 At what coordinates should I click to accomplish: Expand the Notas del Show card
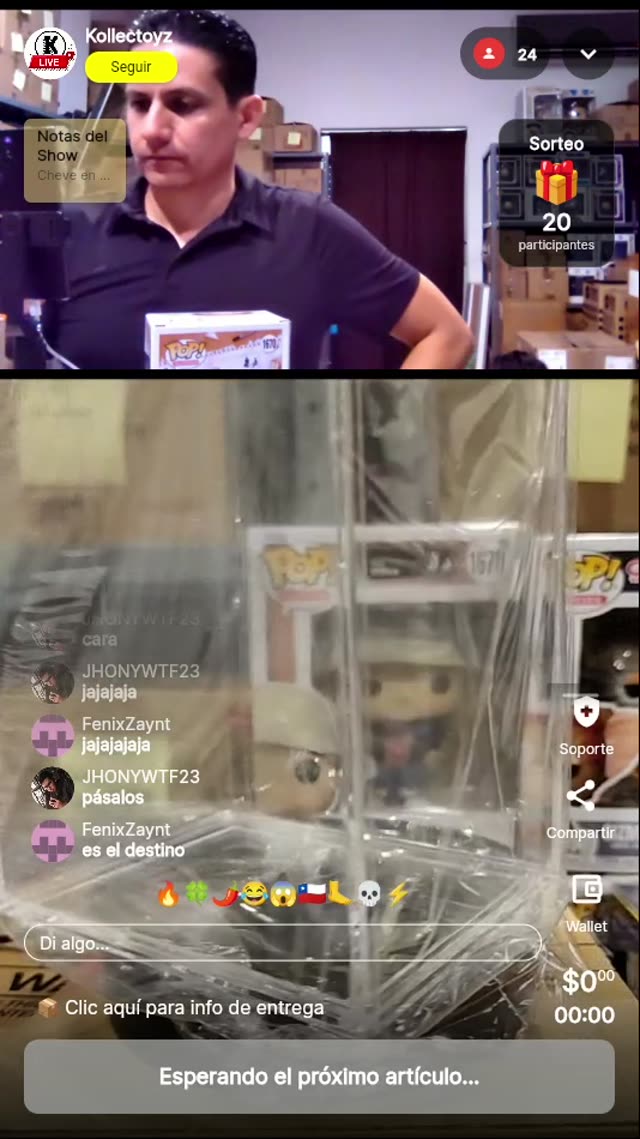[75, 160]
